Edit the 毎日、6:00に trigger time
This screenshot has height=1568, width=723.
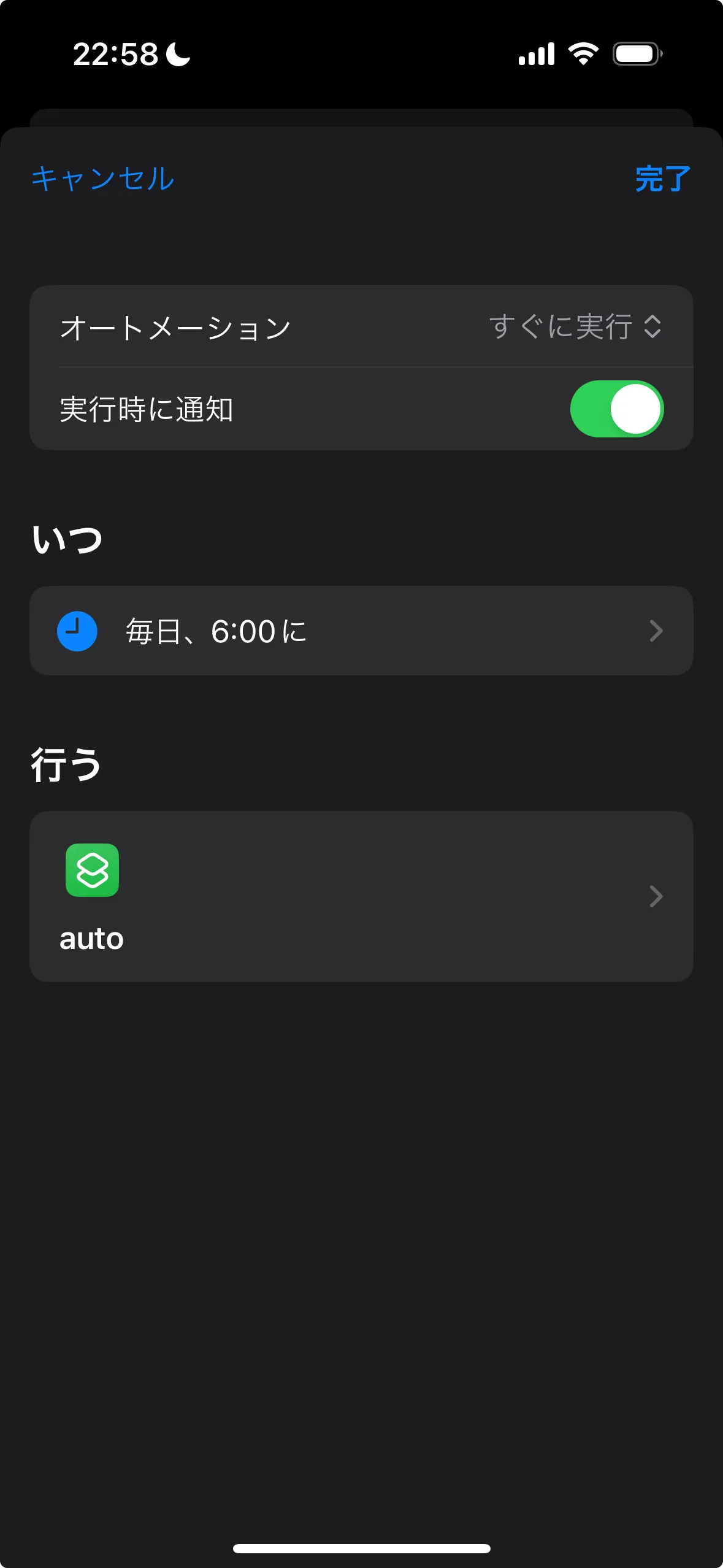coord(361,631)
